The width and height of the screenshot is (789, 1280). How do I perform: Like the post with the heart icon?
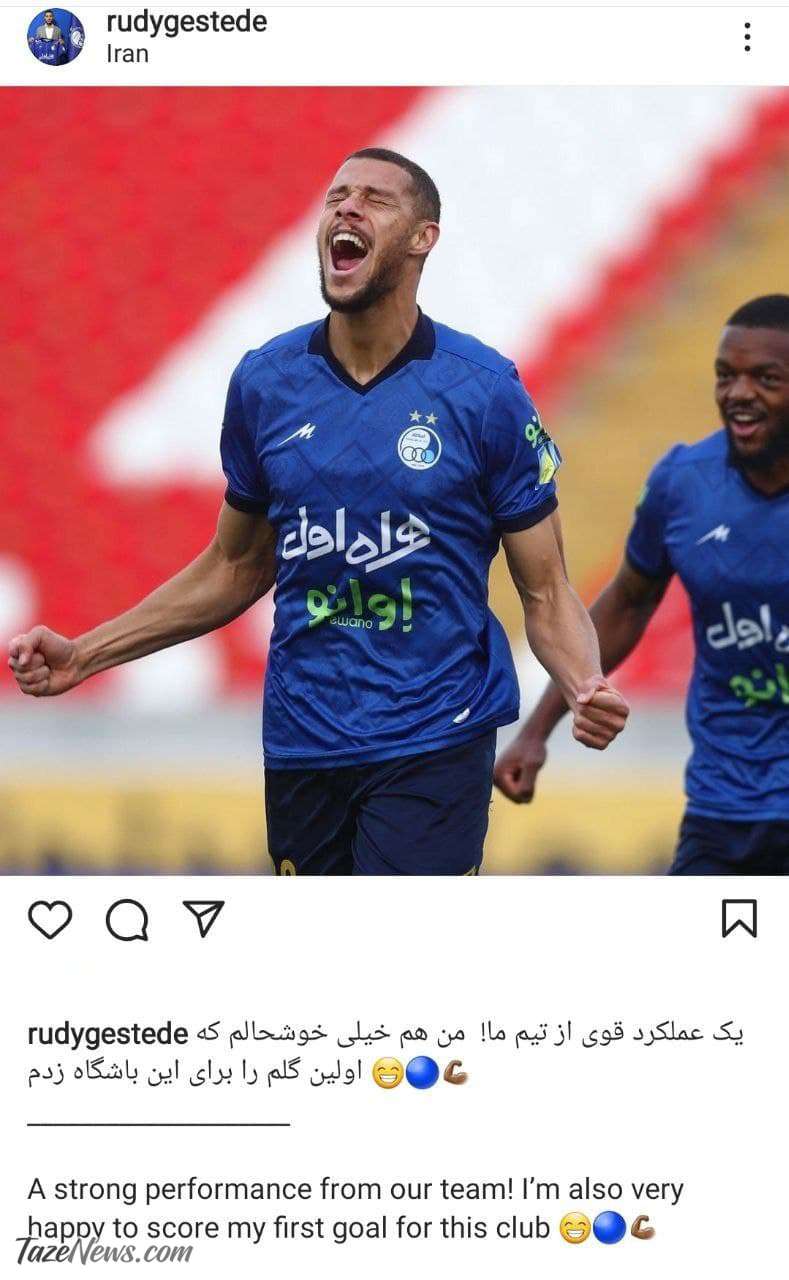click(x=49, y=919)
